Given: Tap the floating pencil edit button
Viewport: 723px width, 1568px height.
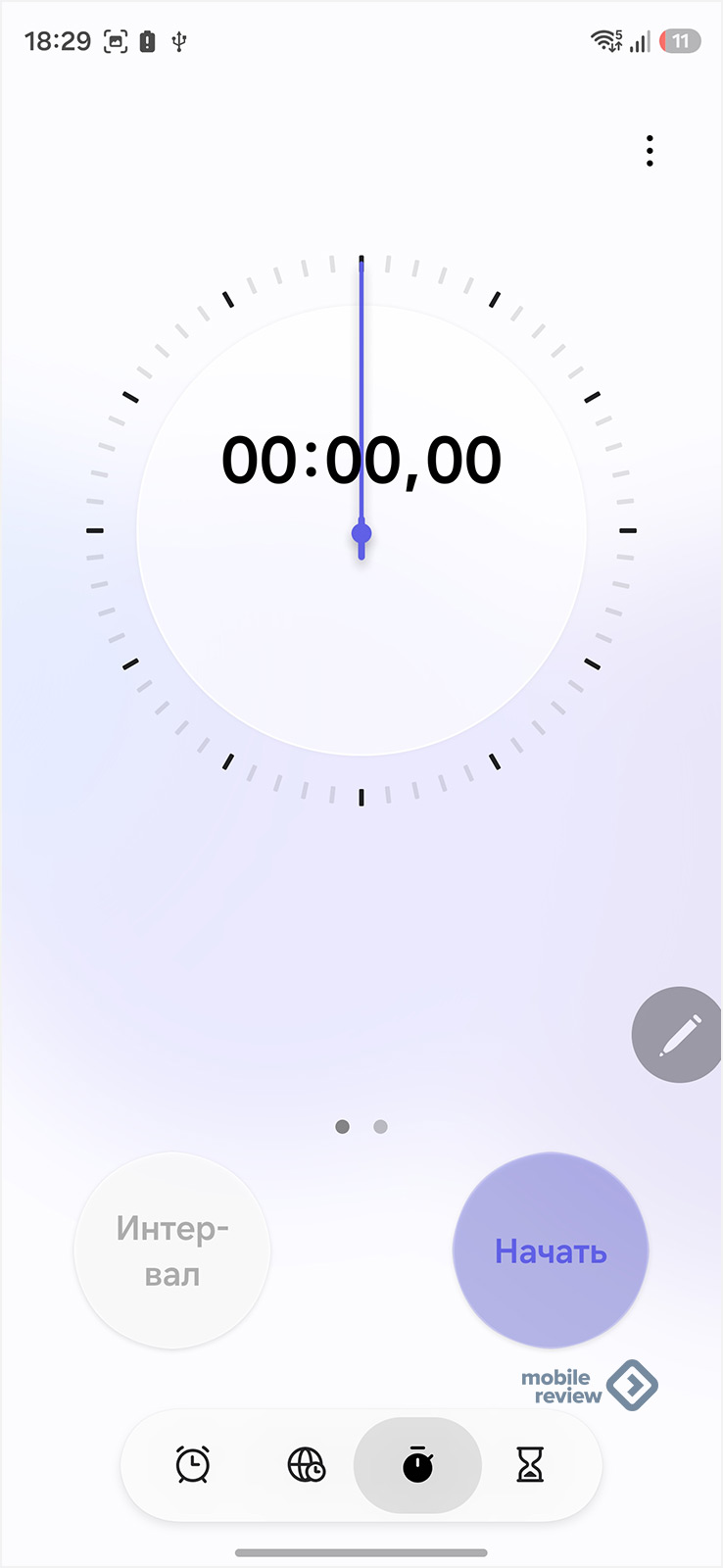Looking at the screenshot, I should click(x=679, y=1035).
